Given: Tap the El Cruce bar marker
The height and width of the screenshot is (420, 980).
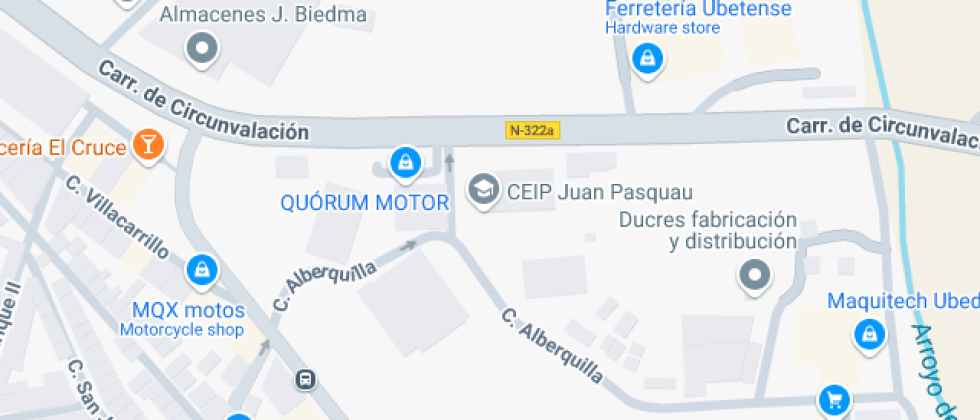Looking at the screenshot, I should pyautogui.click(x=148, y=143).
